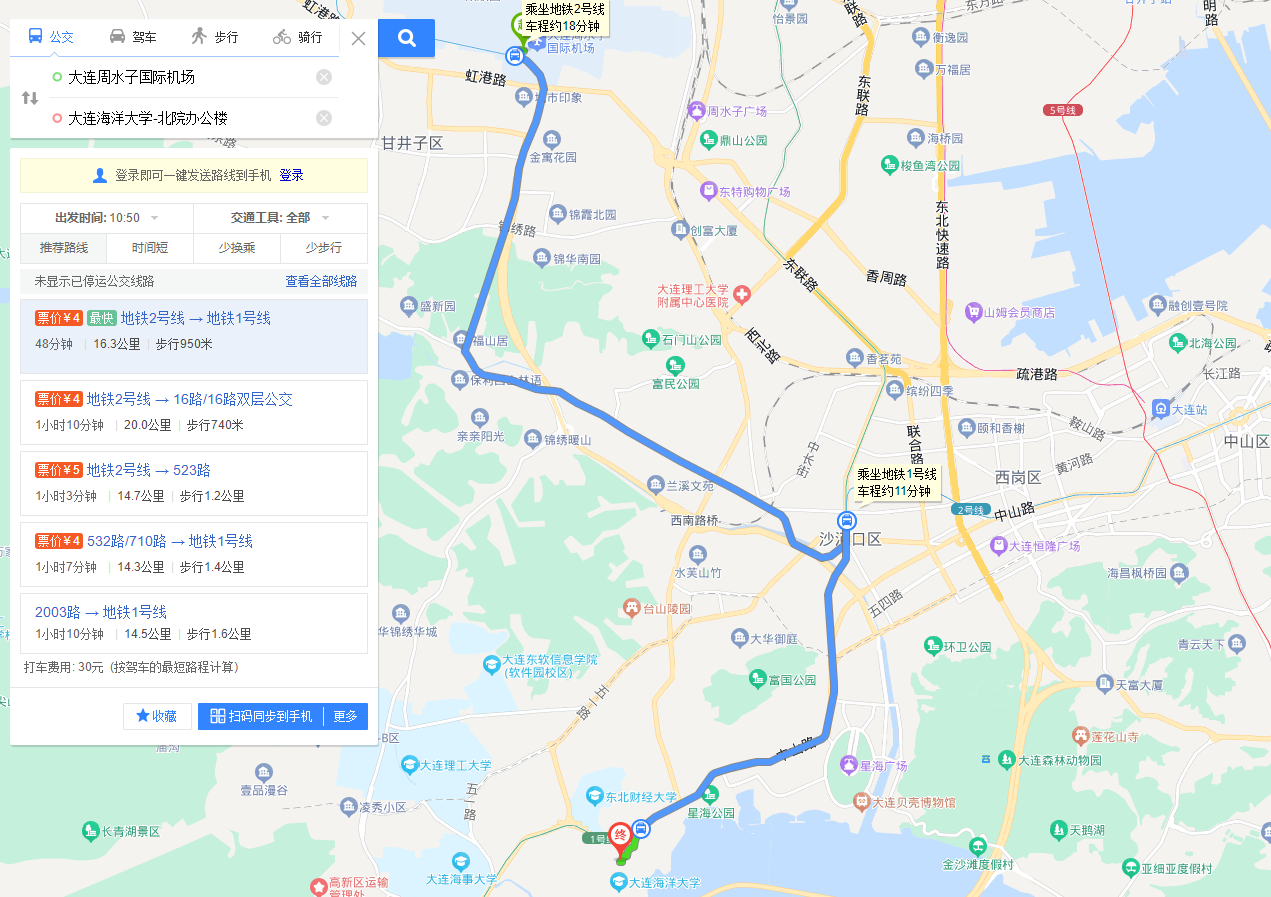Viewport: 1271px width, 897px height.
Task: Select the 少换乘 fewer transfers filter
Action: coord(237,248)
